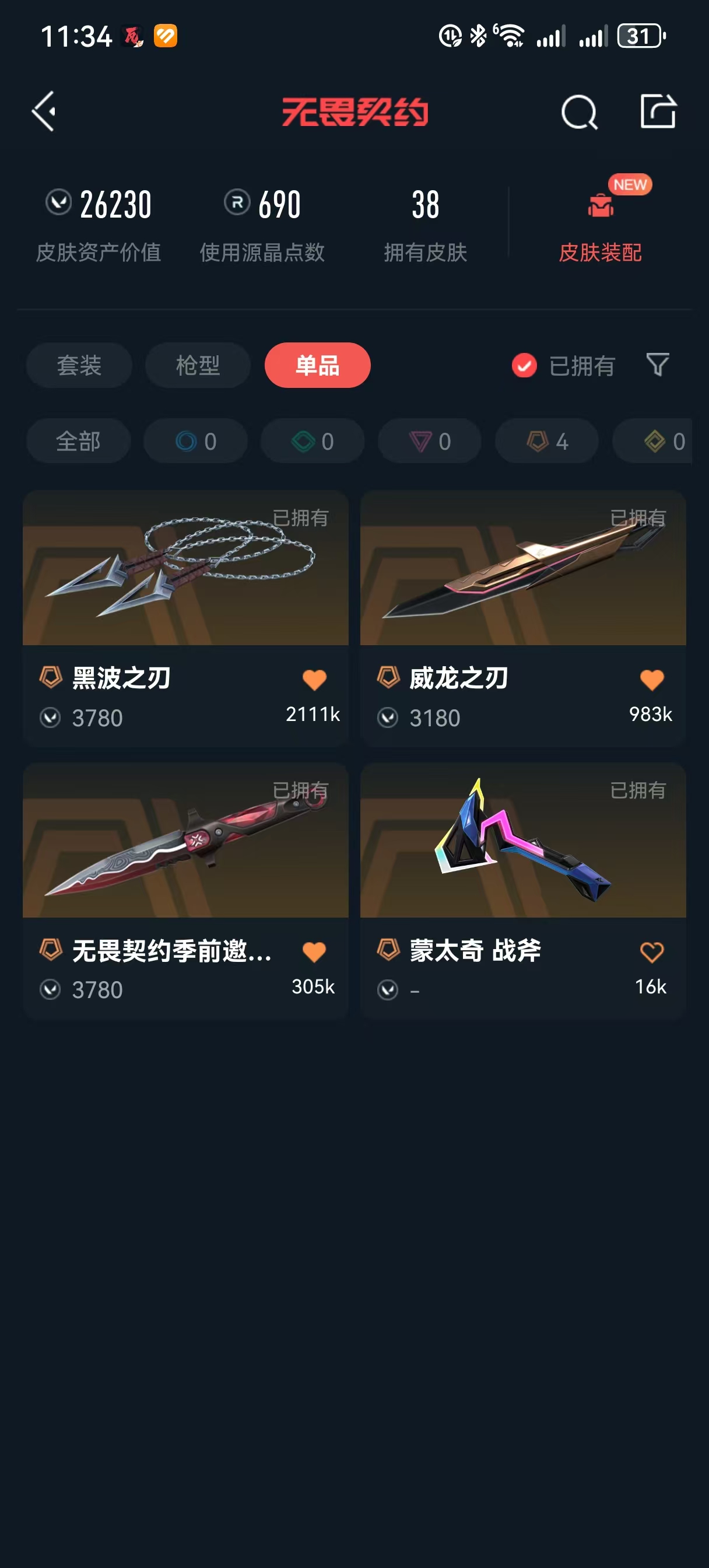The image size is (709, 1568).
Task: Unlike the 黑波之刃 skin
Action: point(315,680)
